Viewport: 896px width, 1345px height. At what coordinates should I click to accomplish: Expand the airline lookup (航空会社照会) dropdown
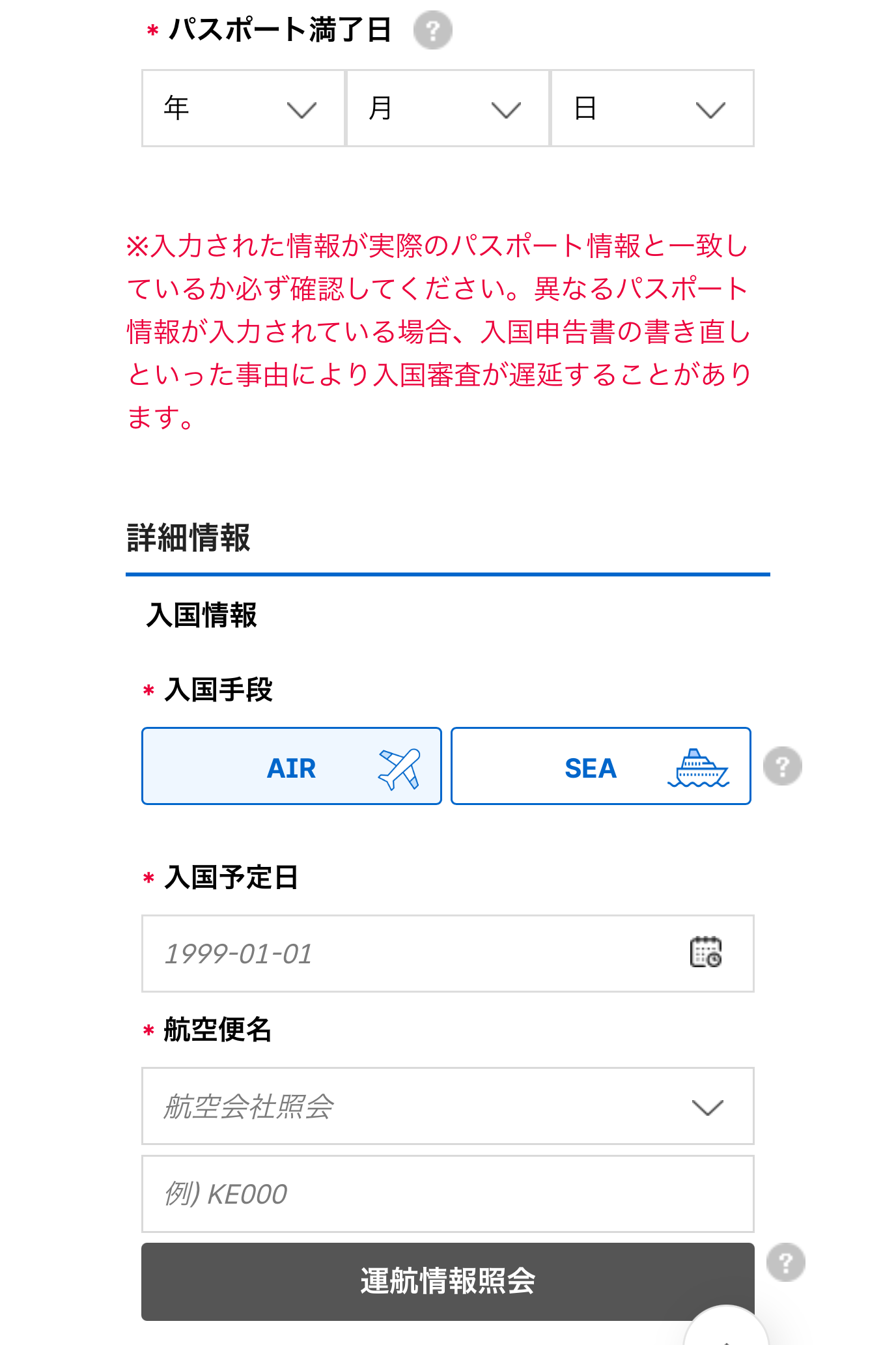pyautogui.click(x=447, y=1106)
